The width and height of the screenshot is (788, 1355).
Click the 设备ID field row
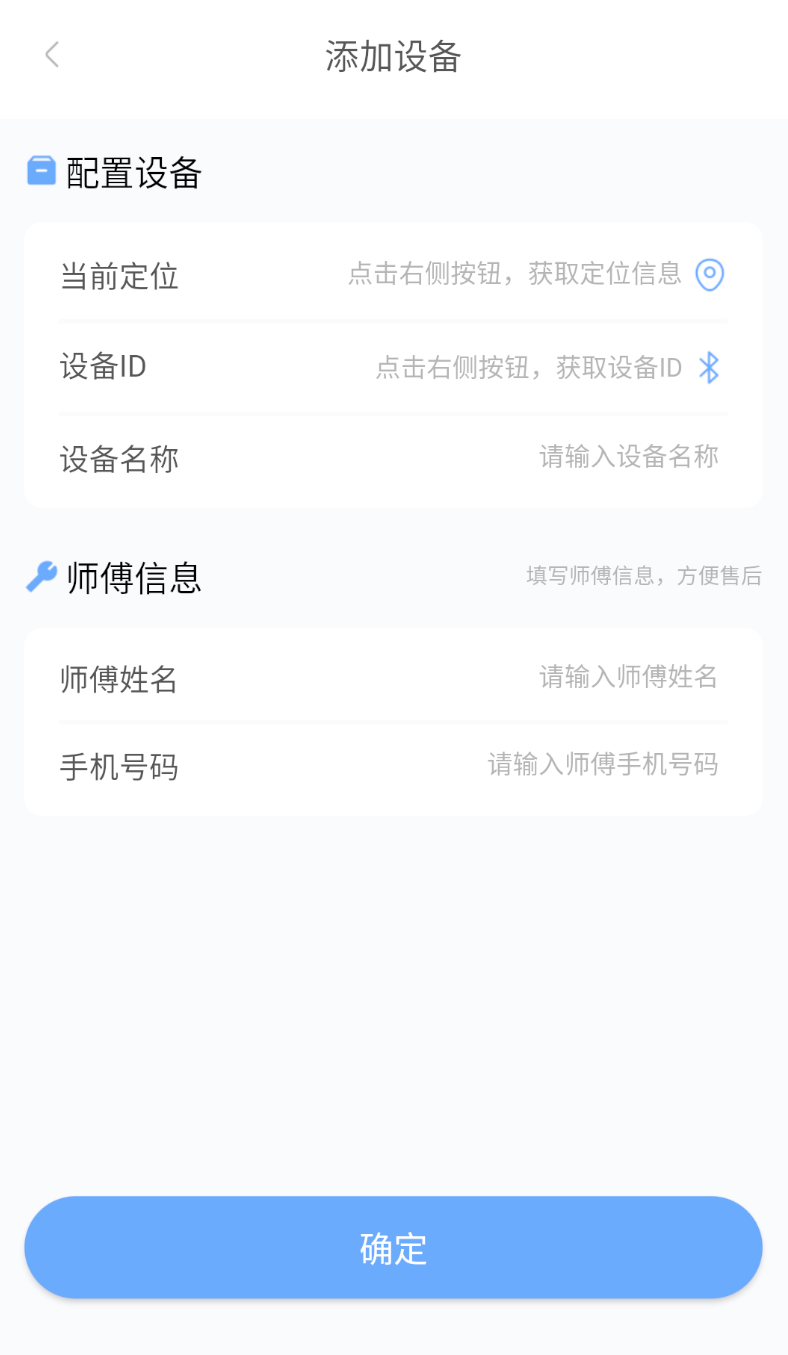click(x=393, y=367)
